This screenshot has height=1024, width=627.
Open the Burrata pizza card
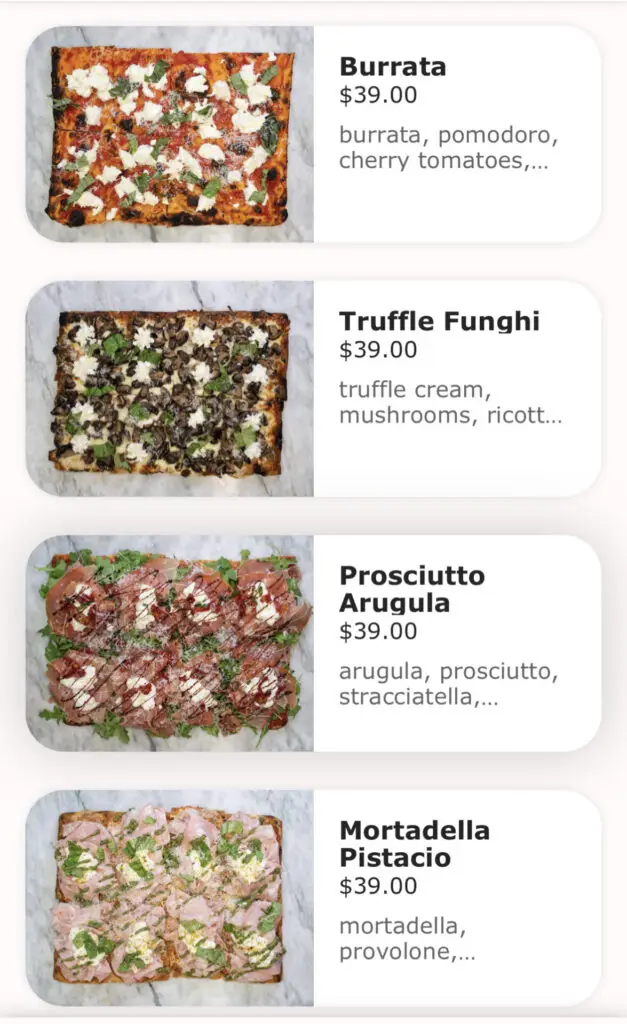click(x=313, y=134)
